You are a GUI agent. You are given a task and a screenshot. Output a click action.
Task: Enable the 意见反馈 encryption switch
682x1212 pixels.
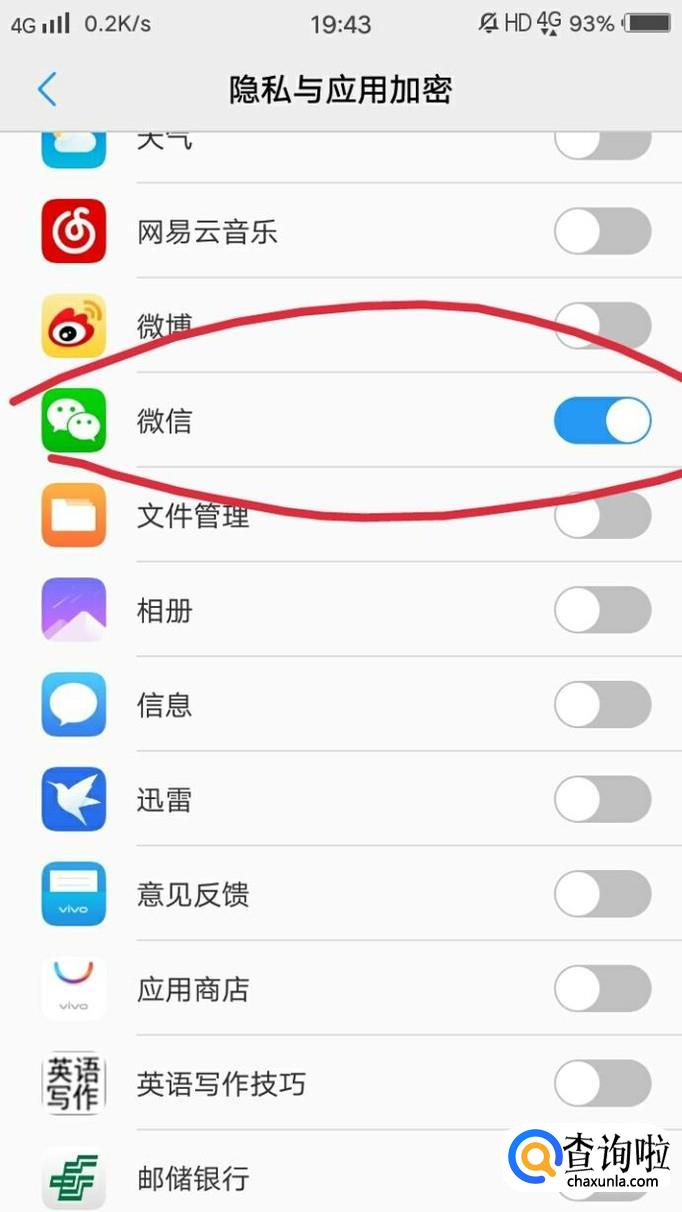click(x=603, y=894)
